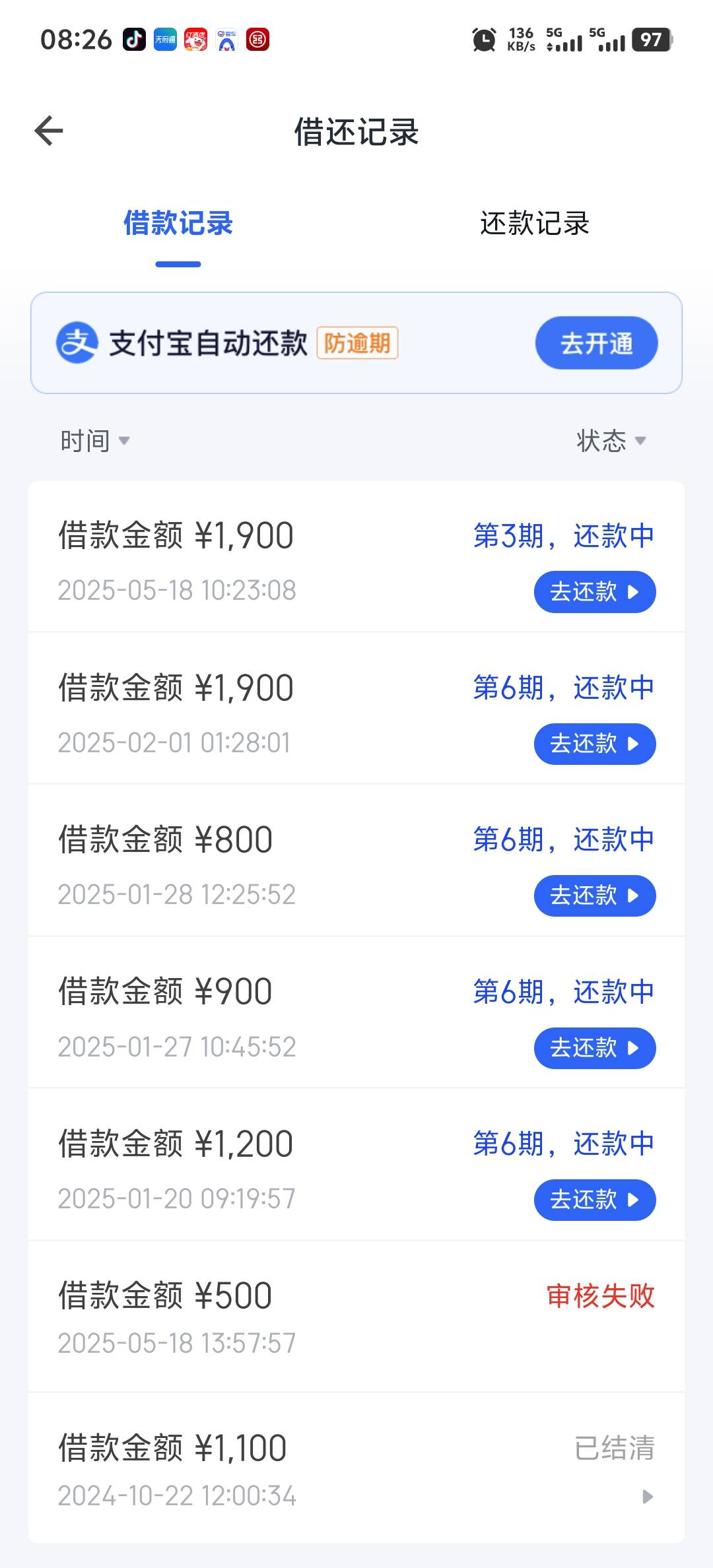
Task: Go back using the top arrow
Action: pyautogui.click(x=49, y=131)
